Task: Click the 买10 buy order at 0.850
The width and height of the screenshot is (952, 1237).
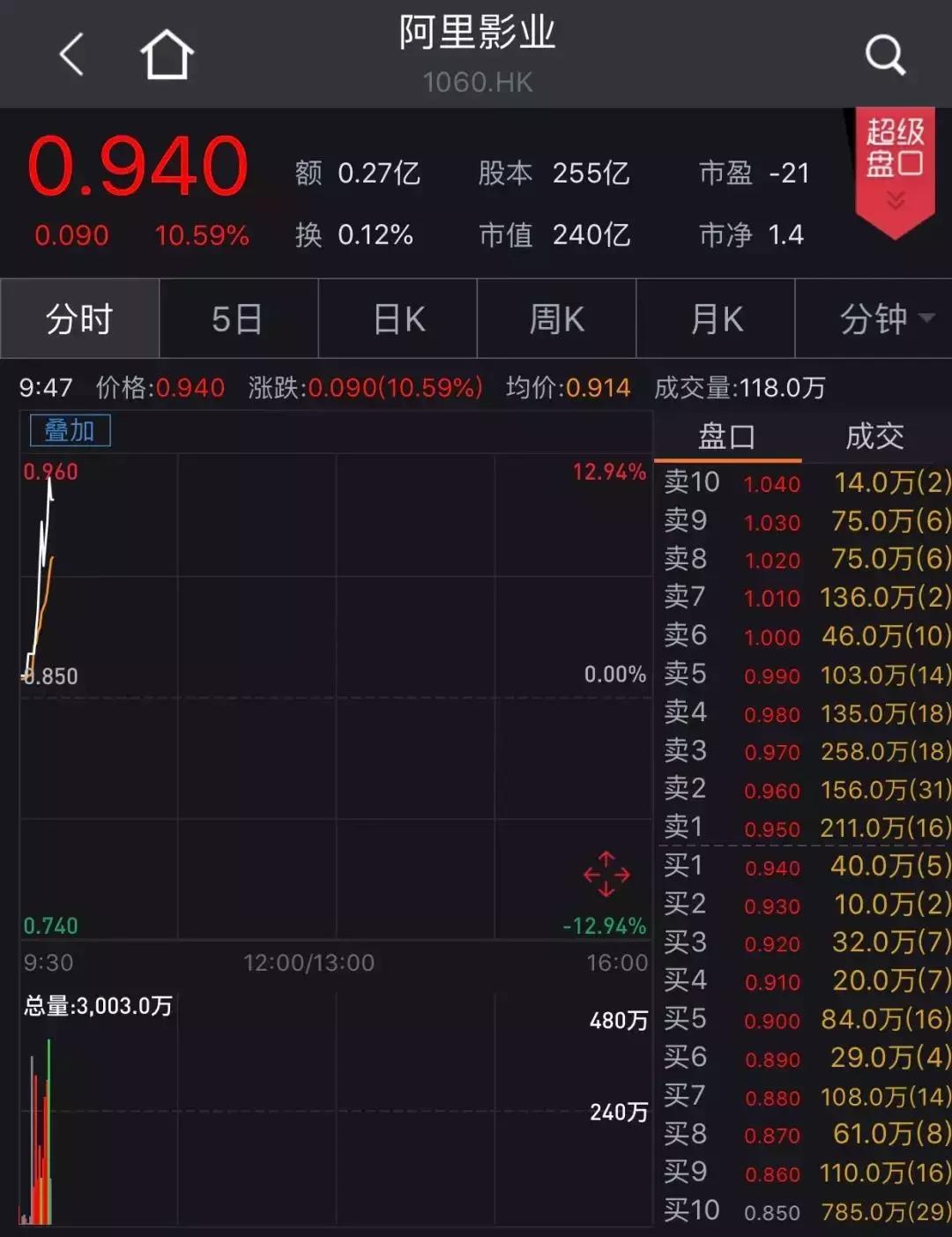Action: tap(802, 1210)
